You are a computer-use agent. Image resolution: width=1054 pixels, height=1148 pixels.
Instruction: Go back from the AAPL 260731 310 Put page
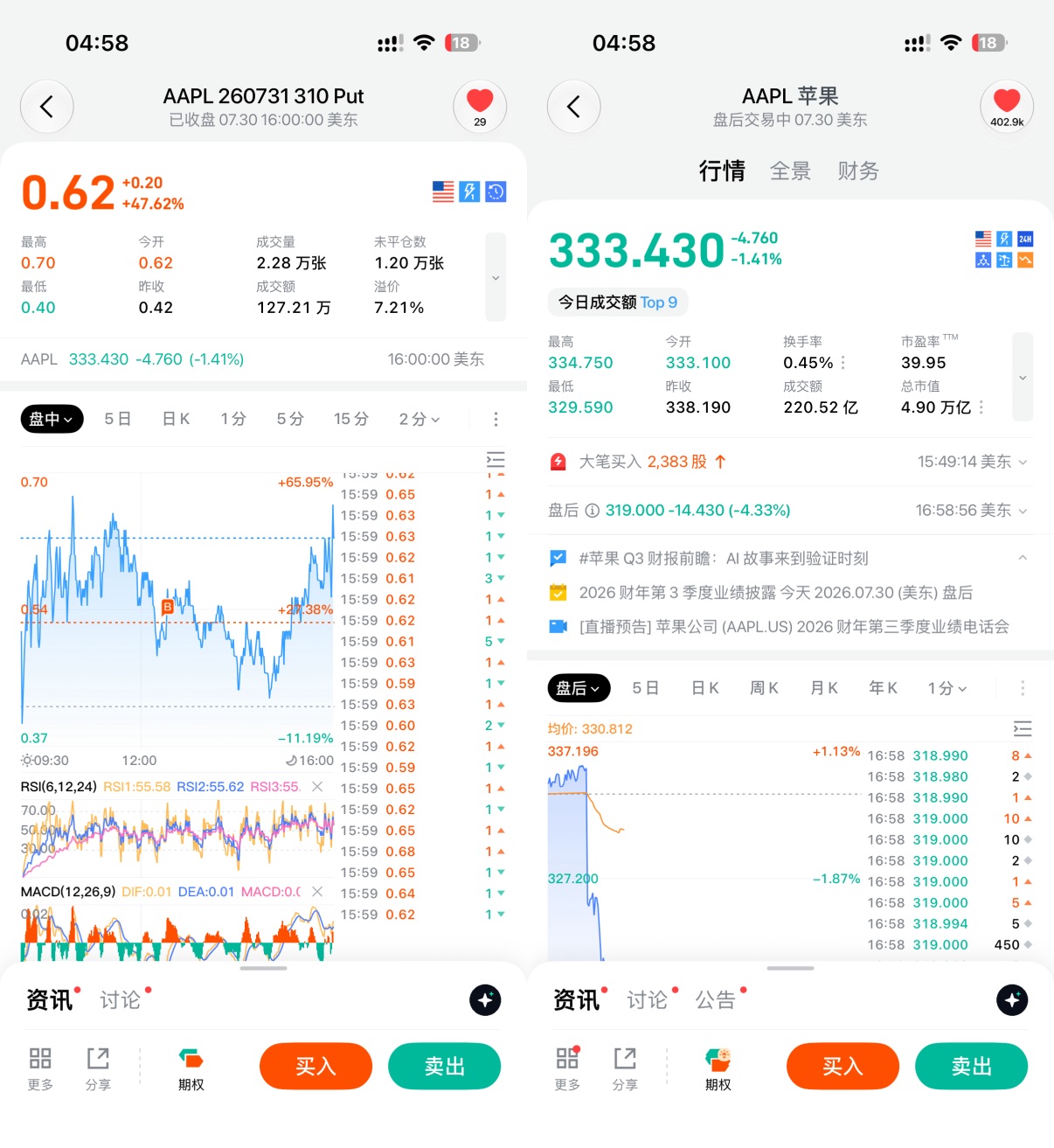coord(47,107)
